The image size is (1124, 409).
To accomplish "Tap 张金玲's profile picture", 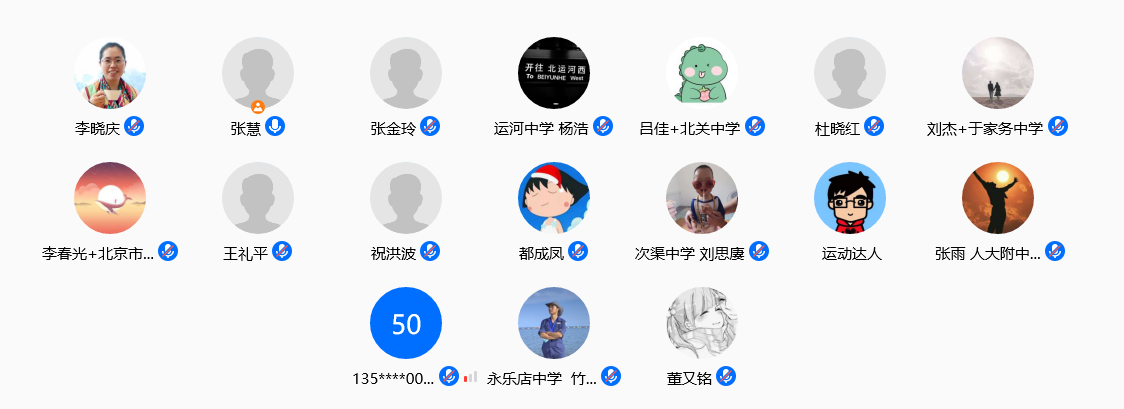I will click(x=406, y=74).
